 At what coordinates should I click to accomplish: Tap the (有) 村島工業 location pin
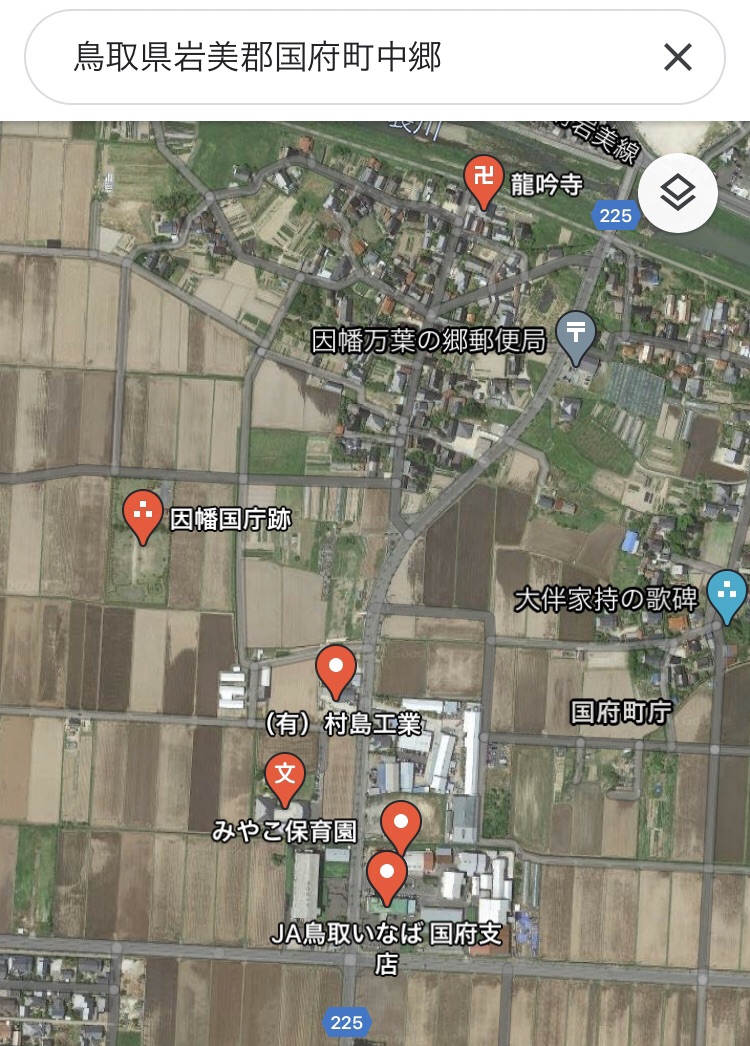tap(336, 670)
